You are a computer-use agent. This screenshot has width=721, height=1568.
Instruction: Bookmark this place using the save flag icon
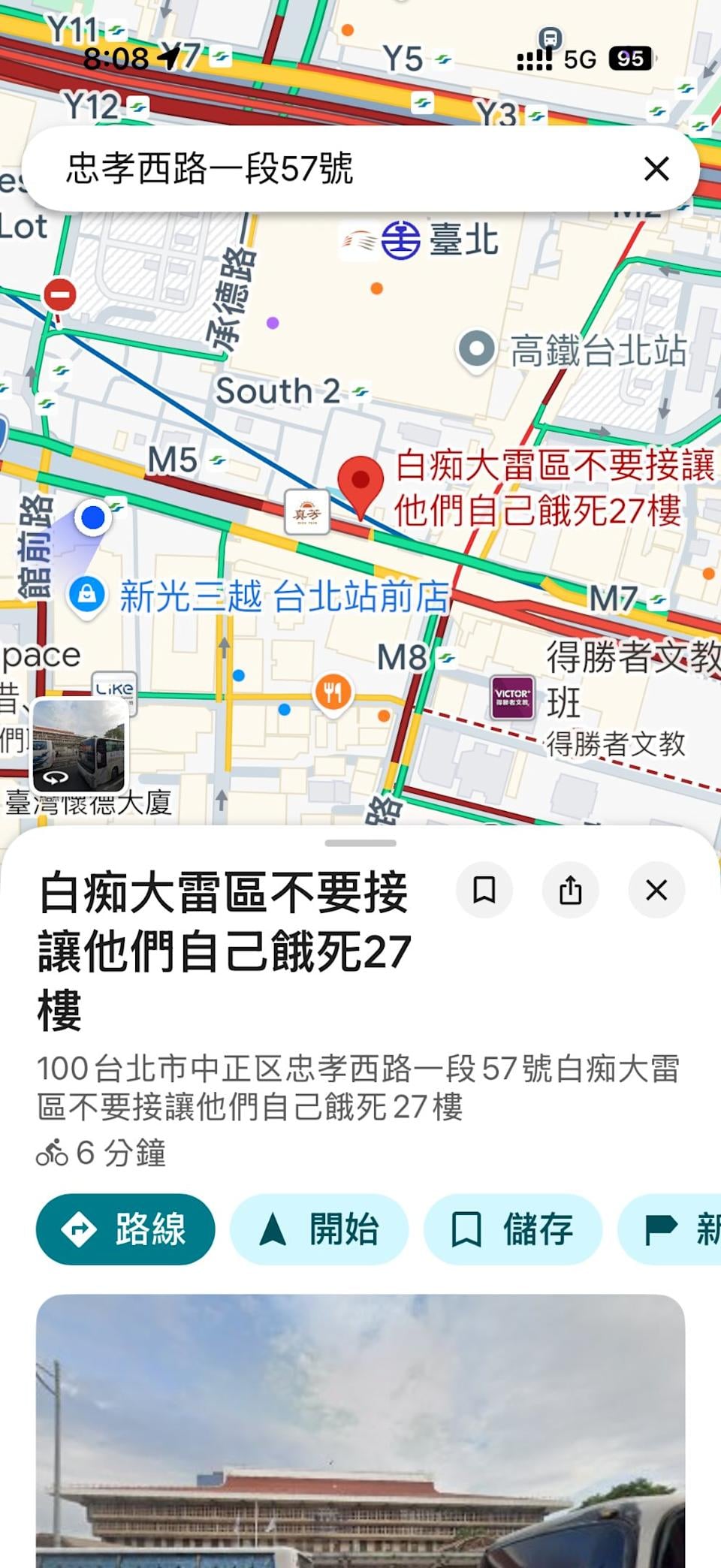484,890
